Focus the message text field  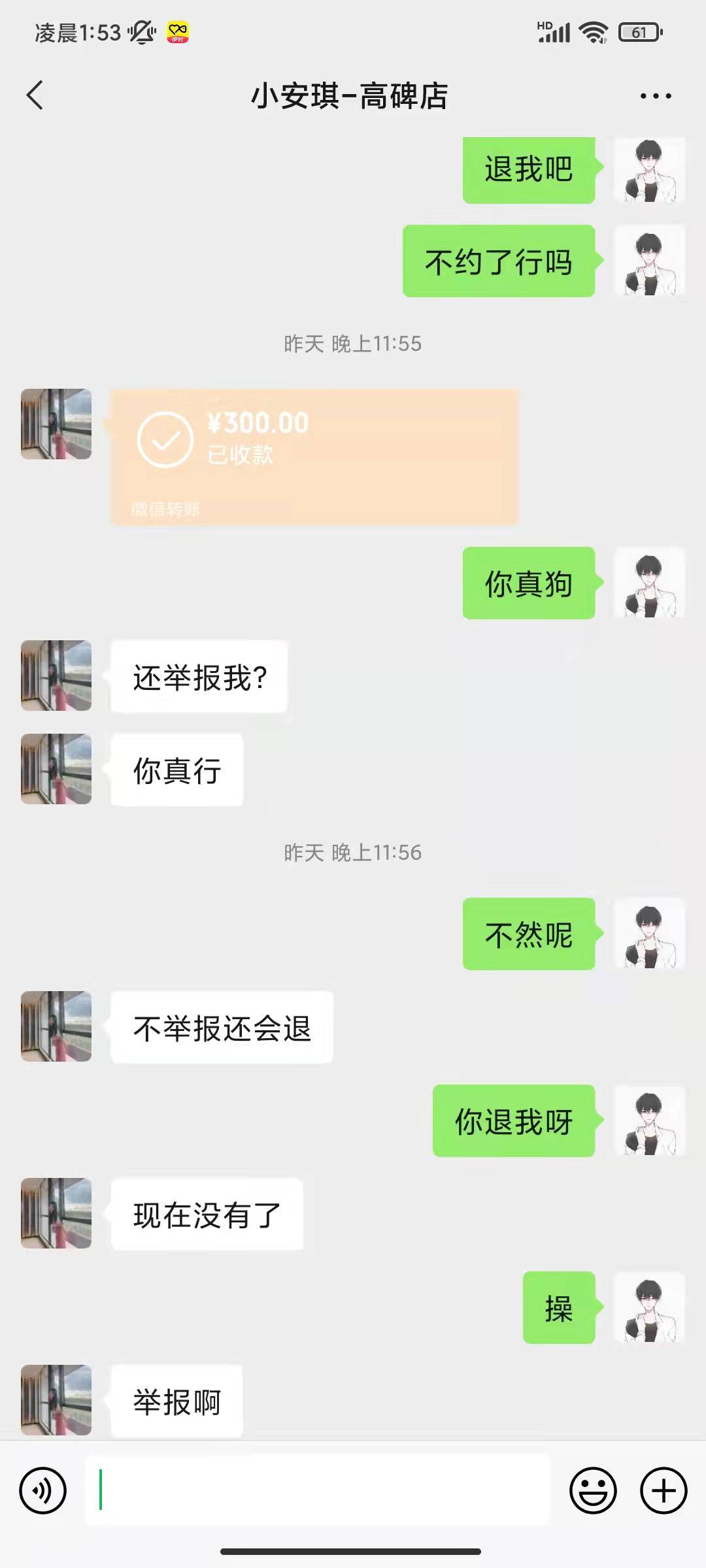(x=318, y=1490)
